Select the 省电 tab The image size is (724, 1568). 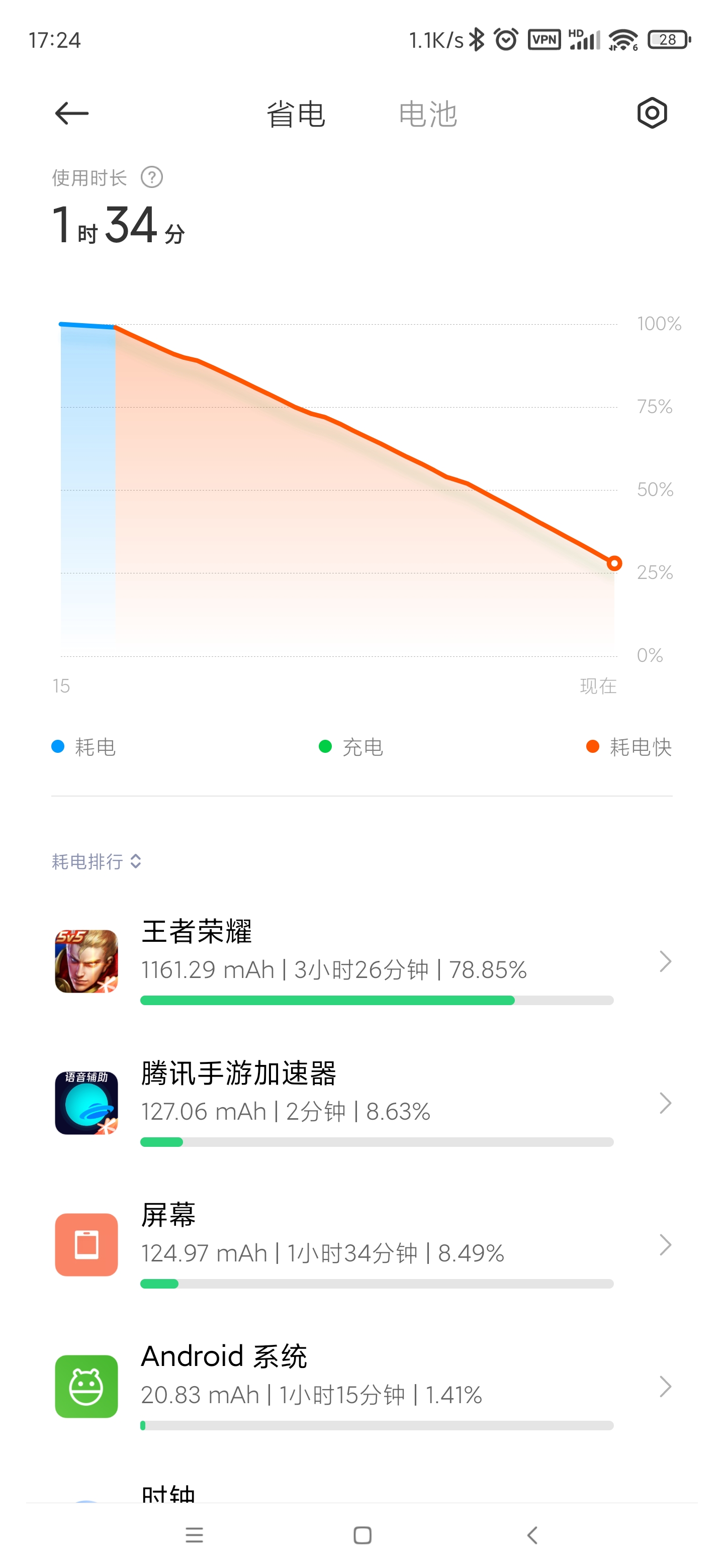[296, 115]
